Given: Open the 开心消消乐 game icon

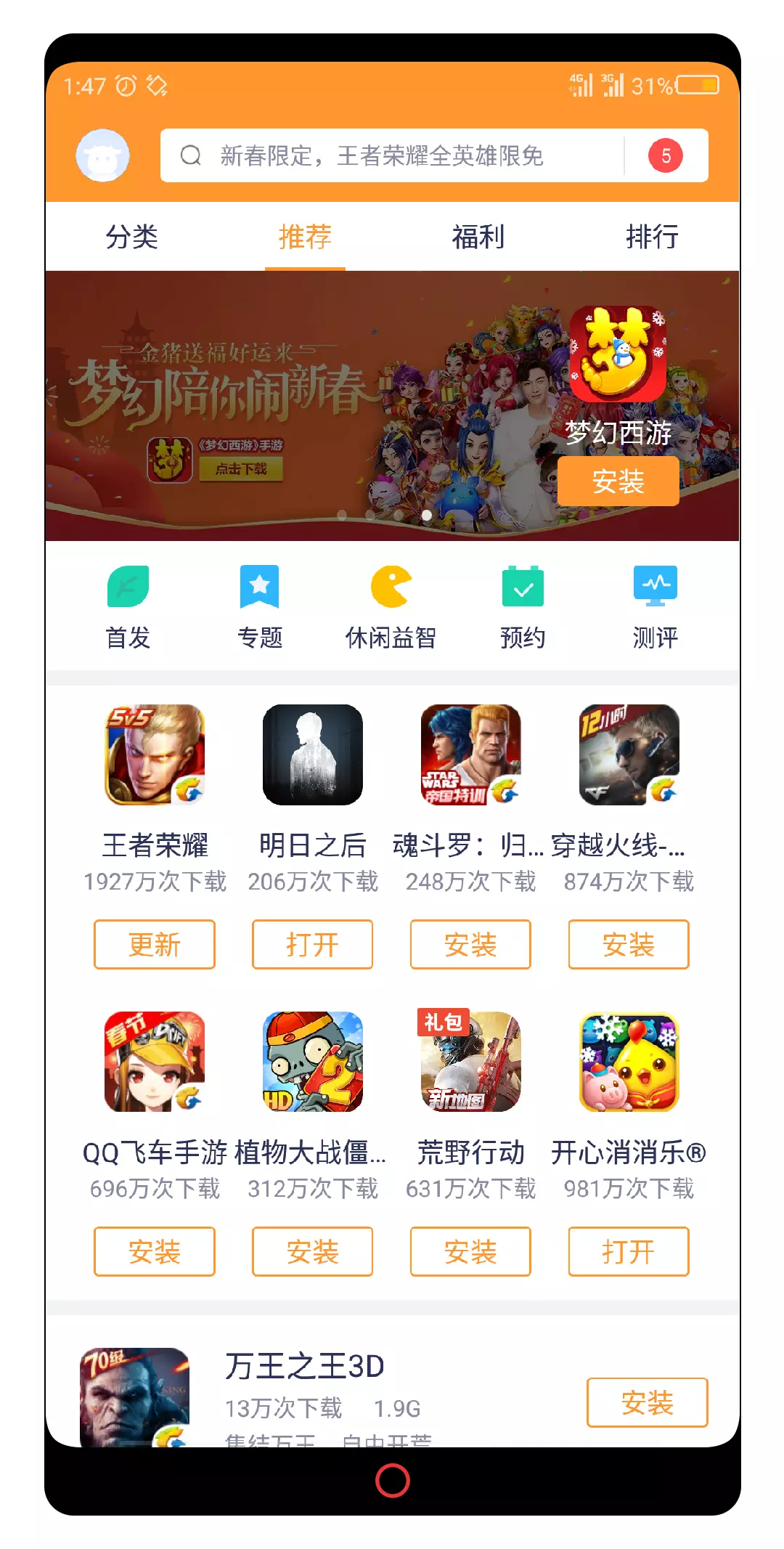Looking at the screenshot, I should pyautogui.click(x=628, y=1062).
